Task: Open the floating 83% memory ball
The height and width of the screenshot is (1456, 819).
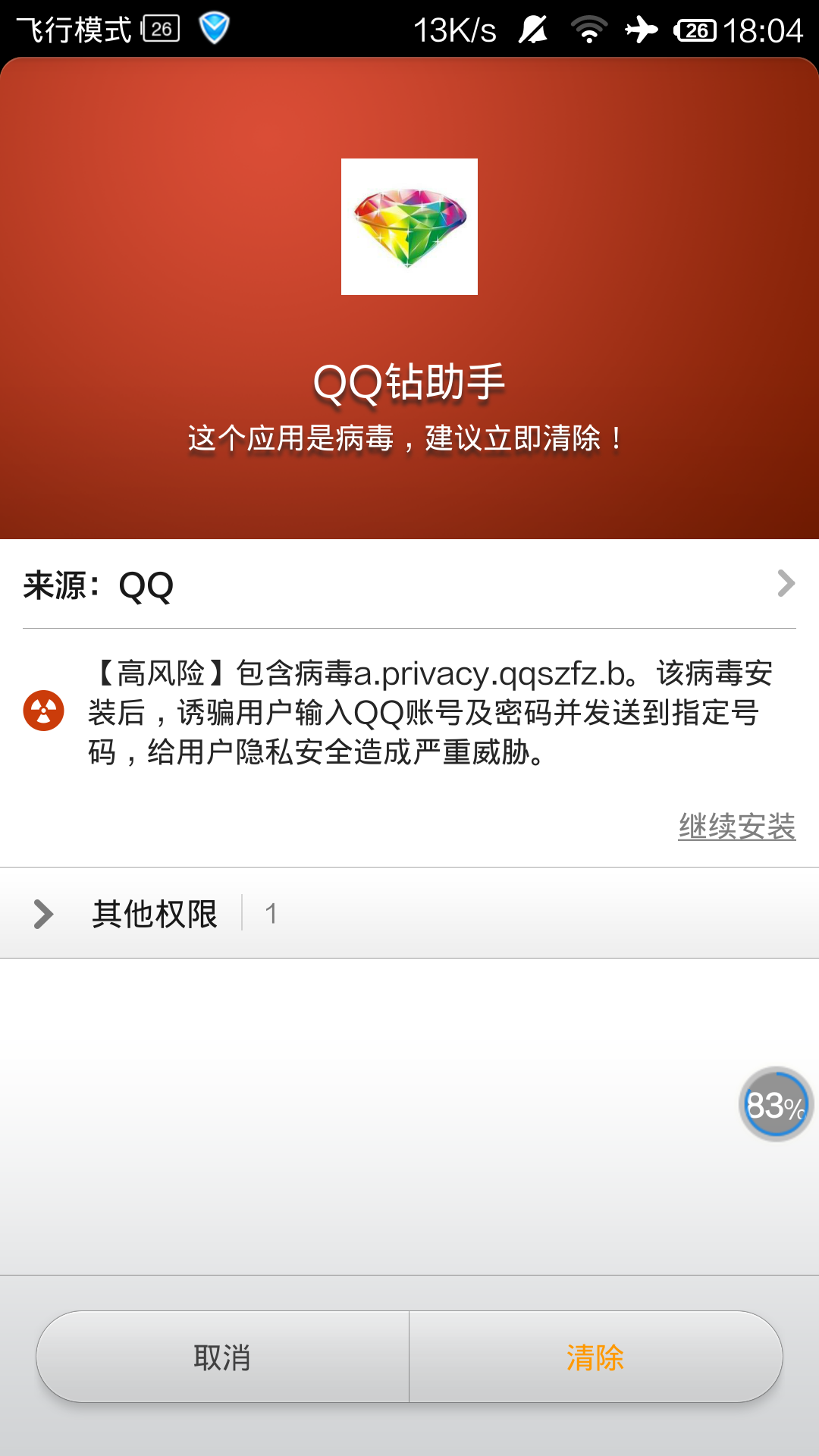Action: click(x=775, y=1105)
